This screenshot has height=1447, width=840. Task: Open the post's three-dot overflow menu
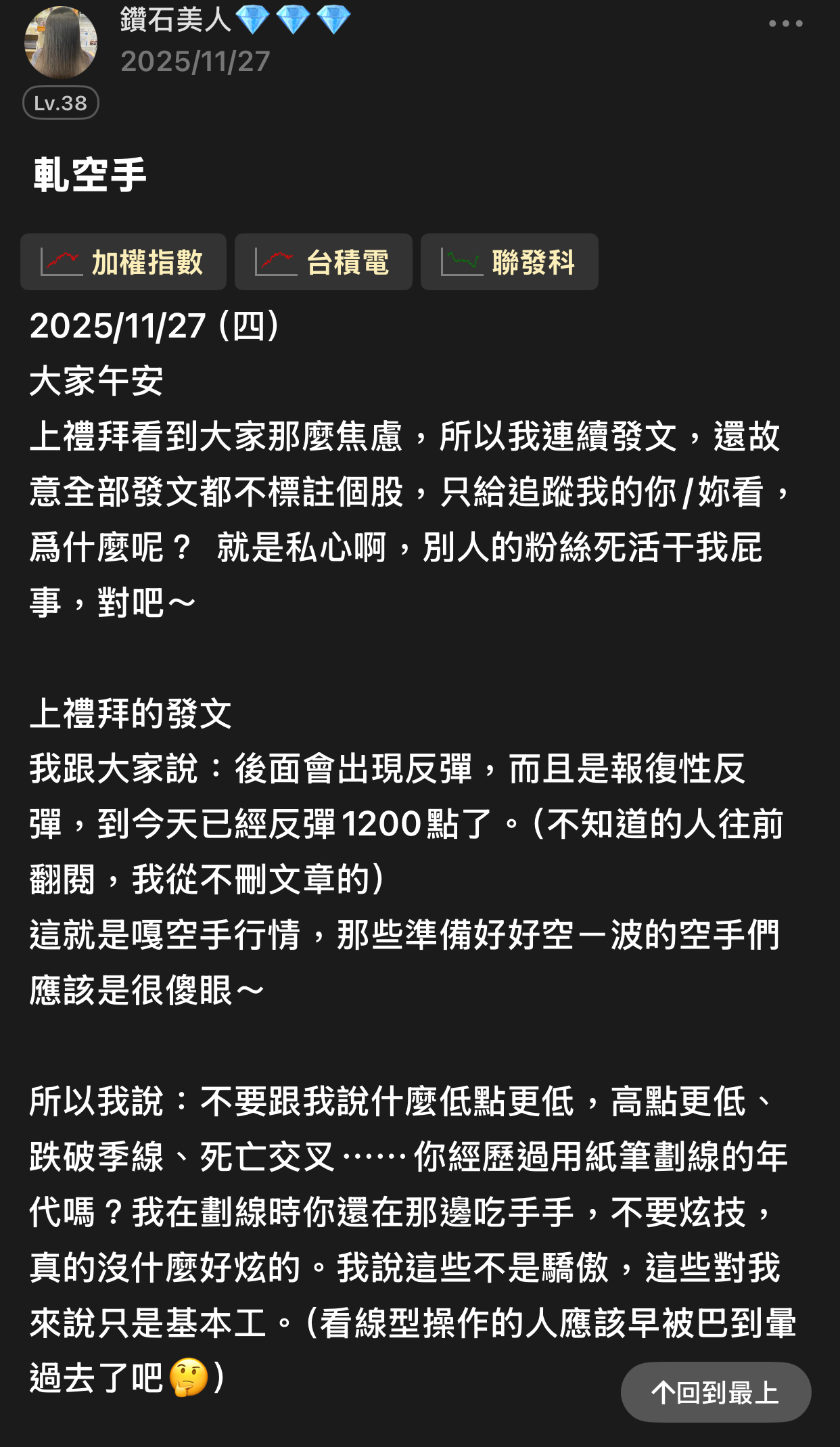[x=785, y=24]
